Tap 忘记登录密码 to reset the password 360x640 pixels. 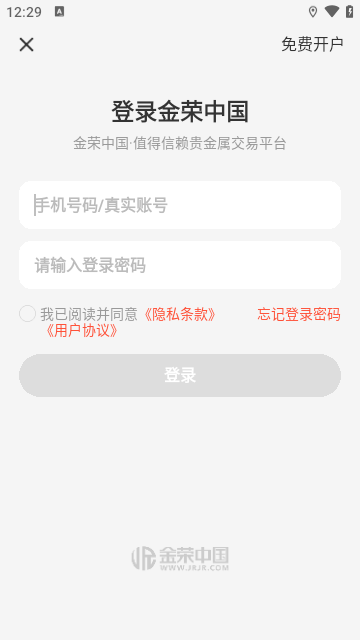(x=299, y=314)
